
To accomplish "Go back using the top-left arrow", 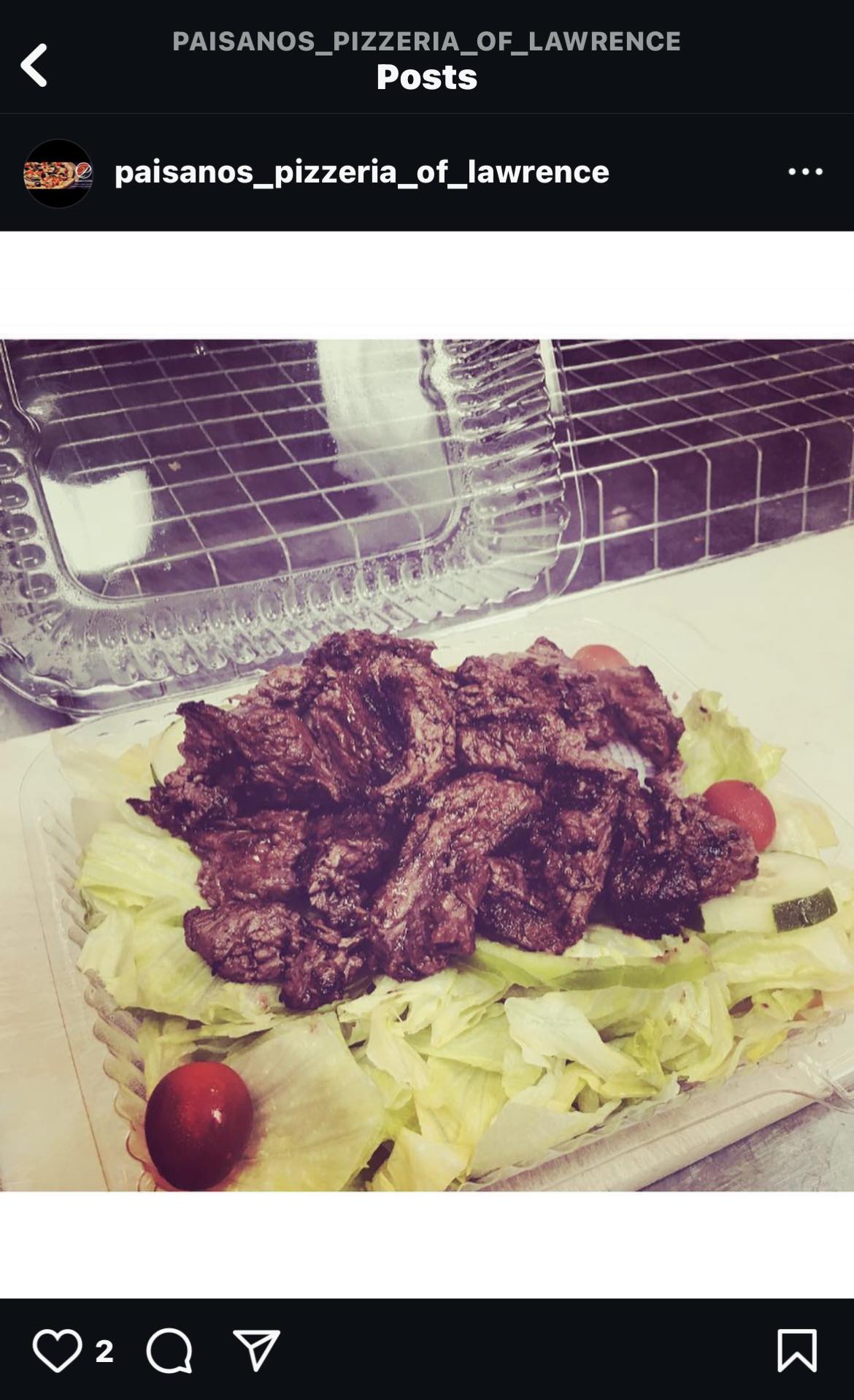I will click(x=34, y=65).
